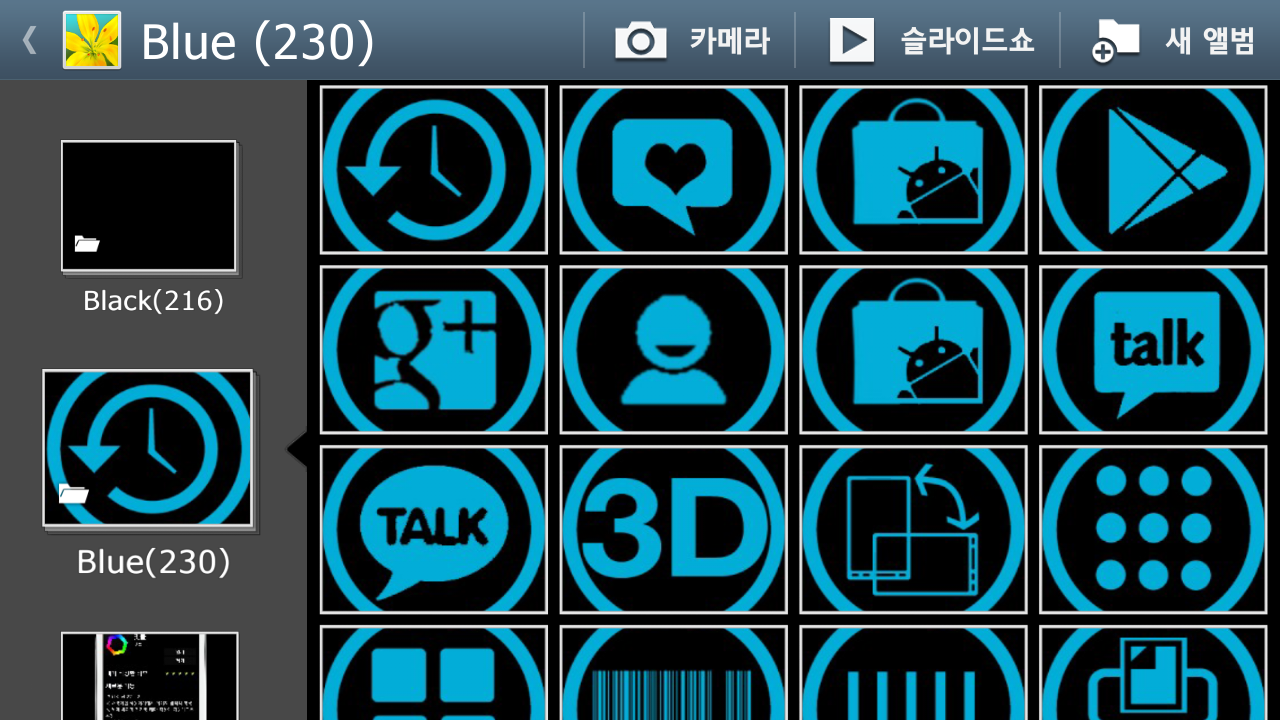Open the Google+ icon image
Viewport: 1280px width, 720px height.
tap(433, 349)
